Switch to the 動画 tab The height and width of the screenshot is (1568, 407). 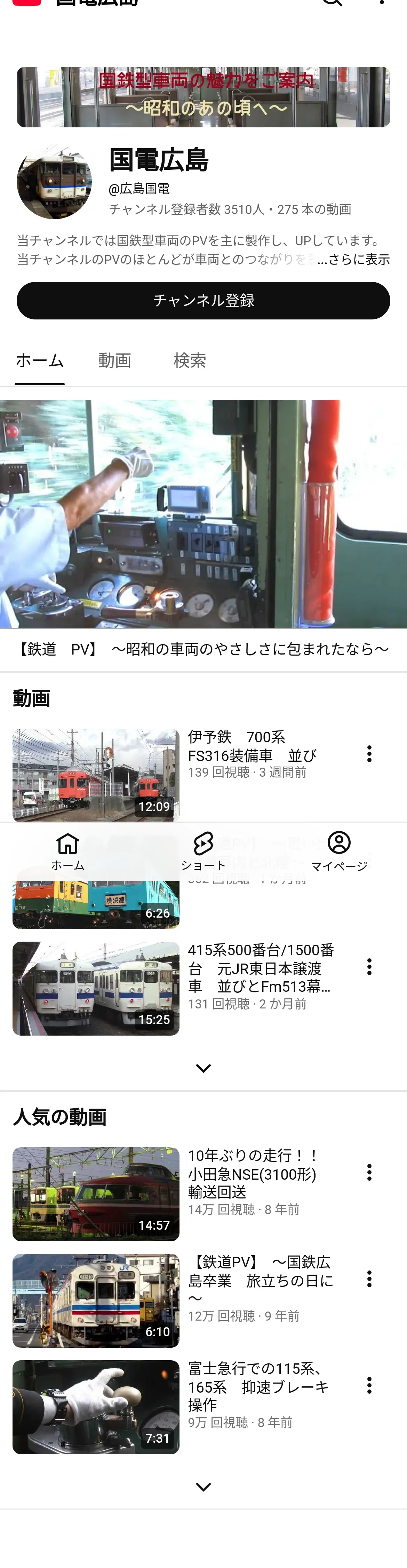click(x=114, y=361)
